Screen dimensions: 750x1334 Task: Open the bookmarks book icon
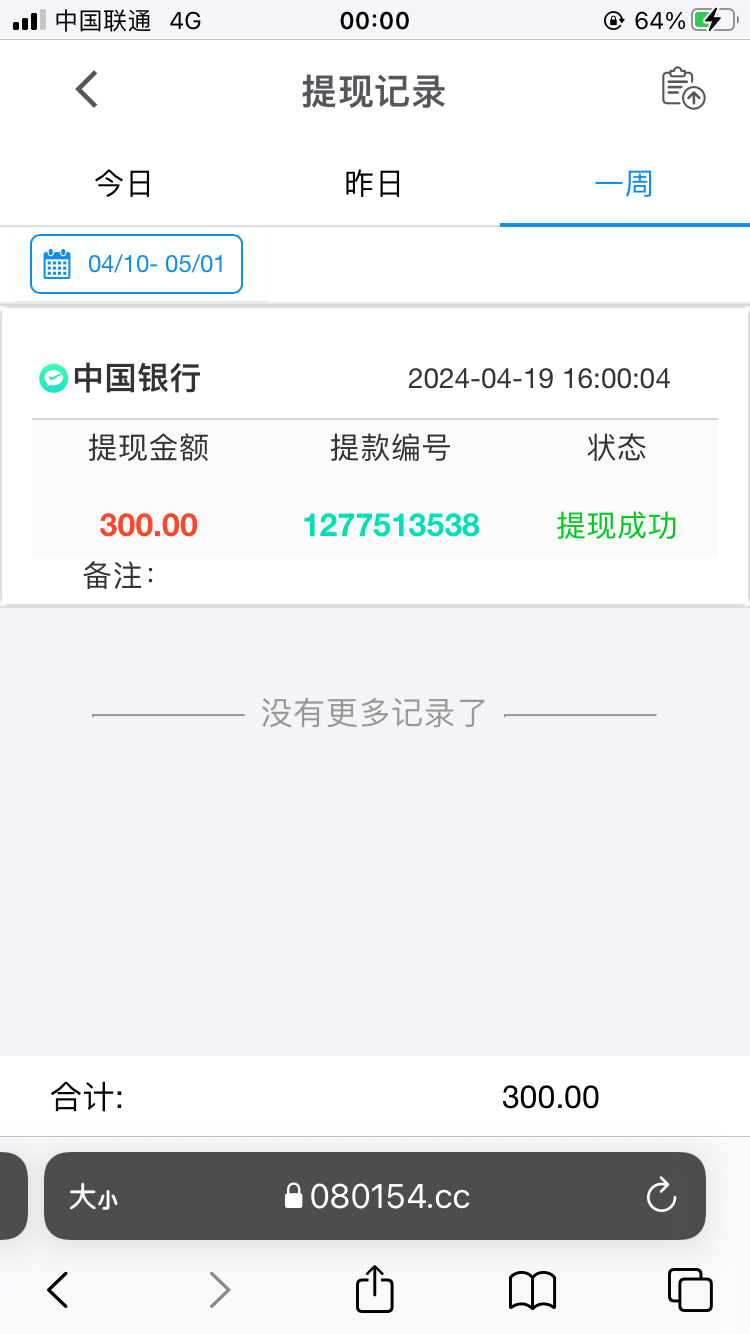[x=530, y=1290]
